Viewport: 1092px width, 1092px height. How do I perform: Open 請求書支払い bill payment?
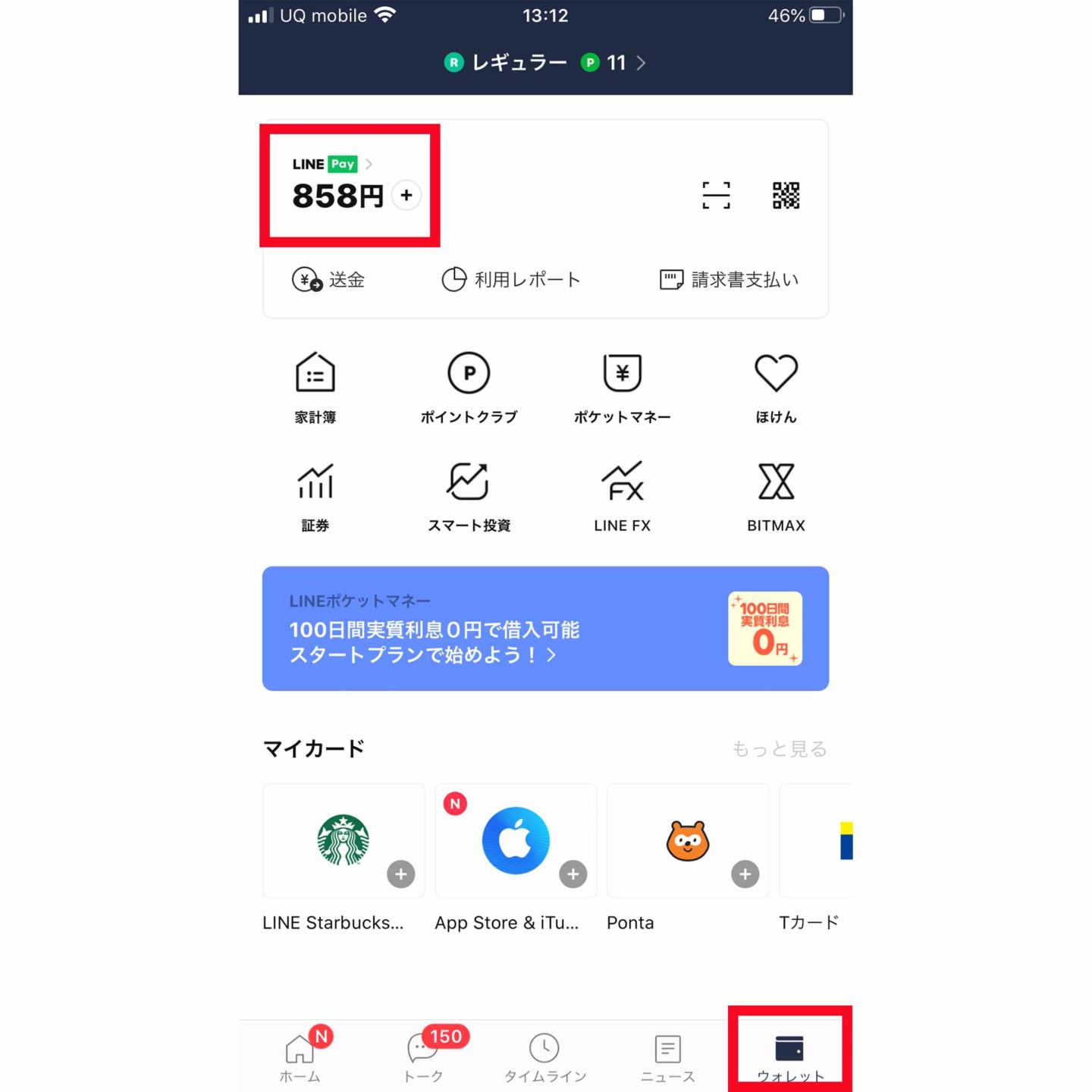[x=729, y=280]
